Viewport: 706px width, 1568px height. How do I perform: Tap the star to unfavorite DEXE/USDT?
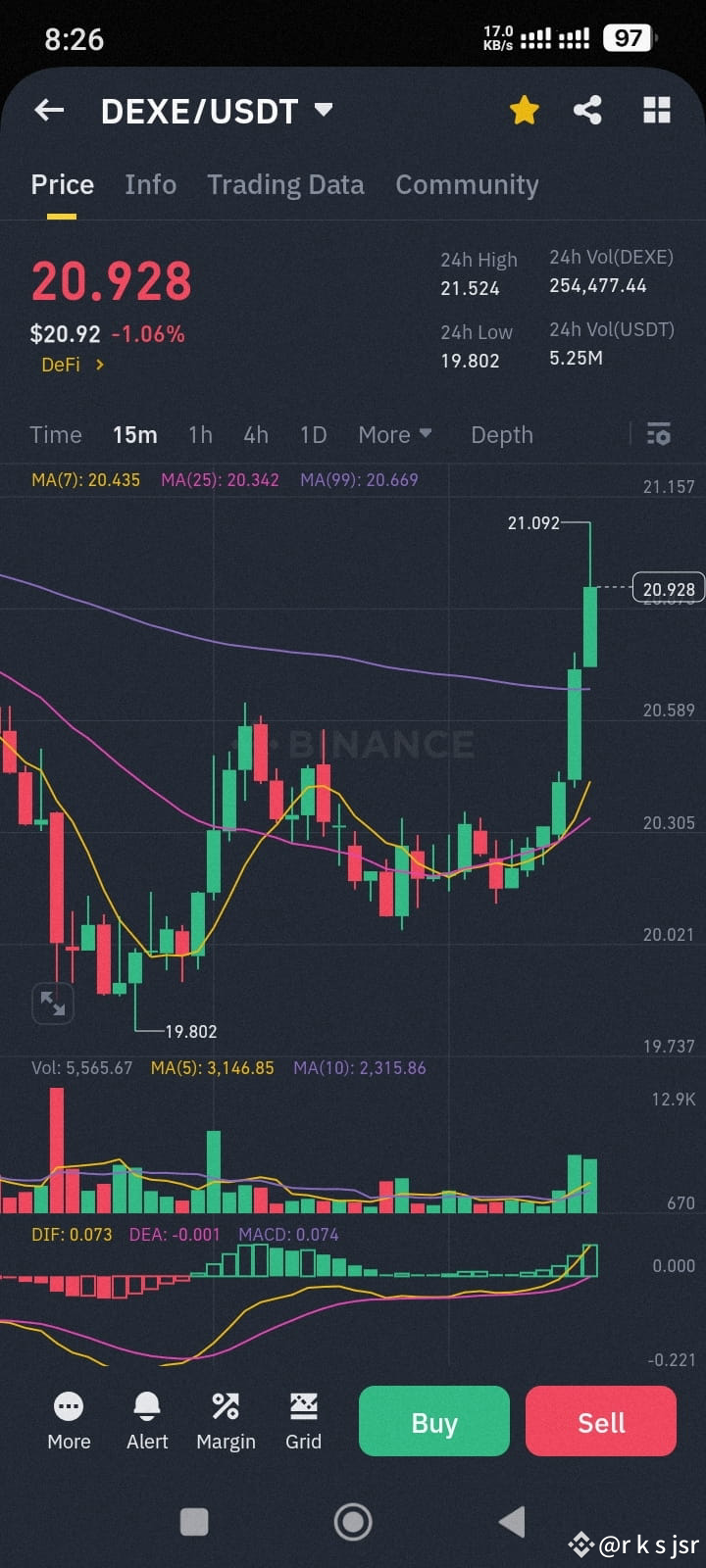pos(524,111)
